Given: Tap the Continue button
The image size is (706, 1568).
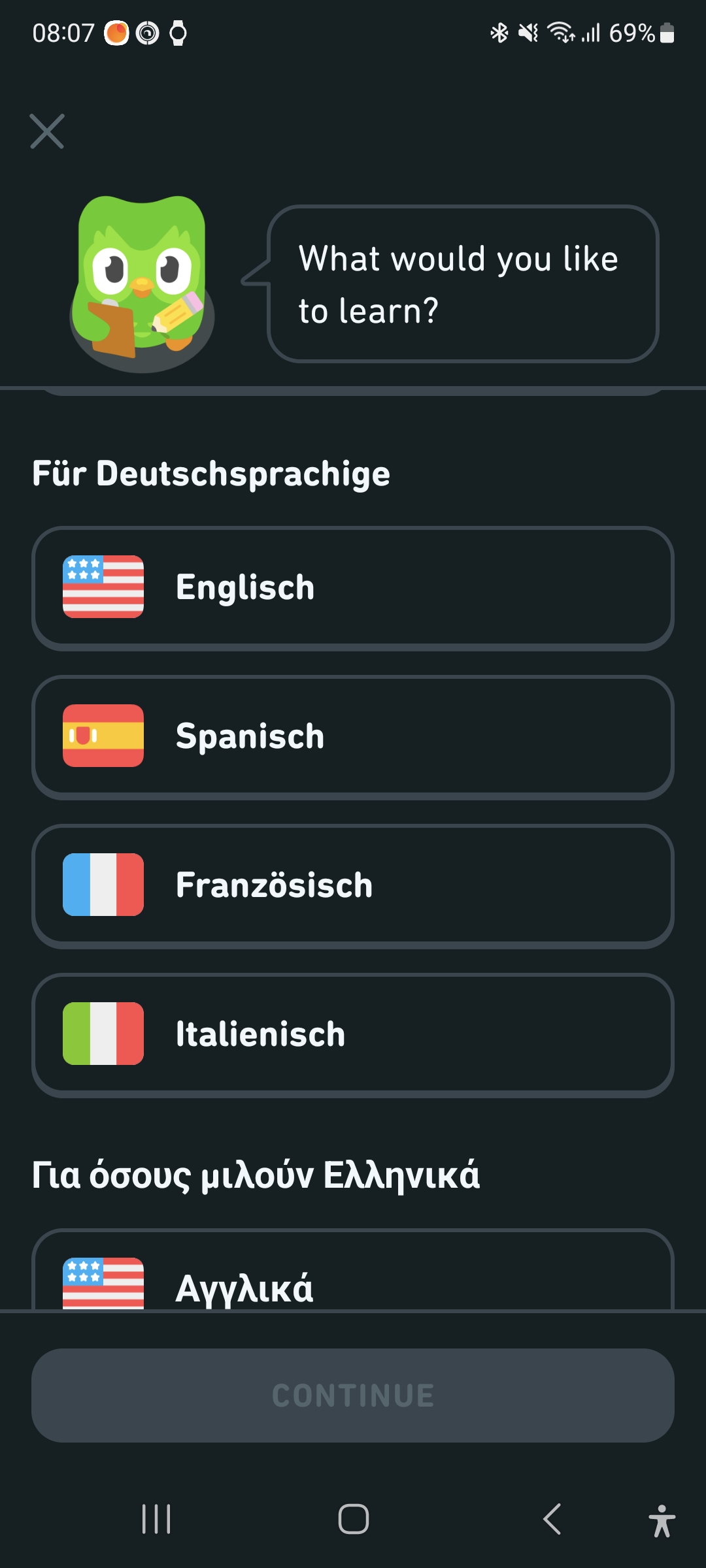Looking at the screenshot, I should 353,1396.
